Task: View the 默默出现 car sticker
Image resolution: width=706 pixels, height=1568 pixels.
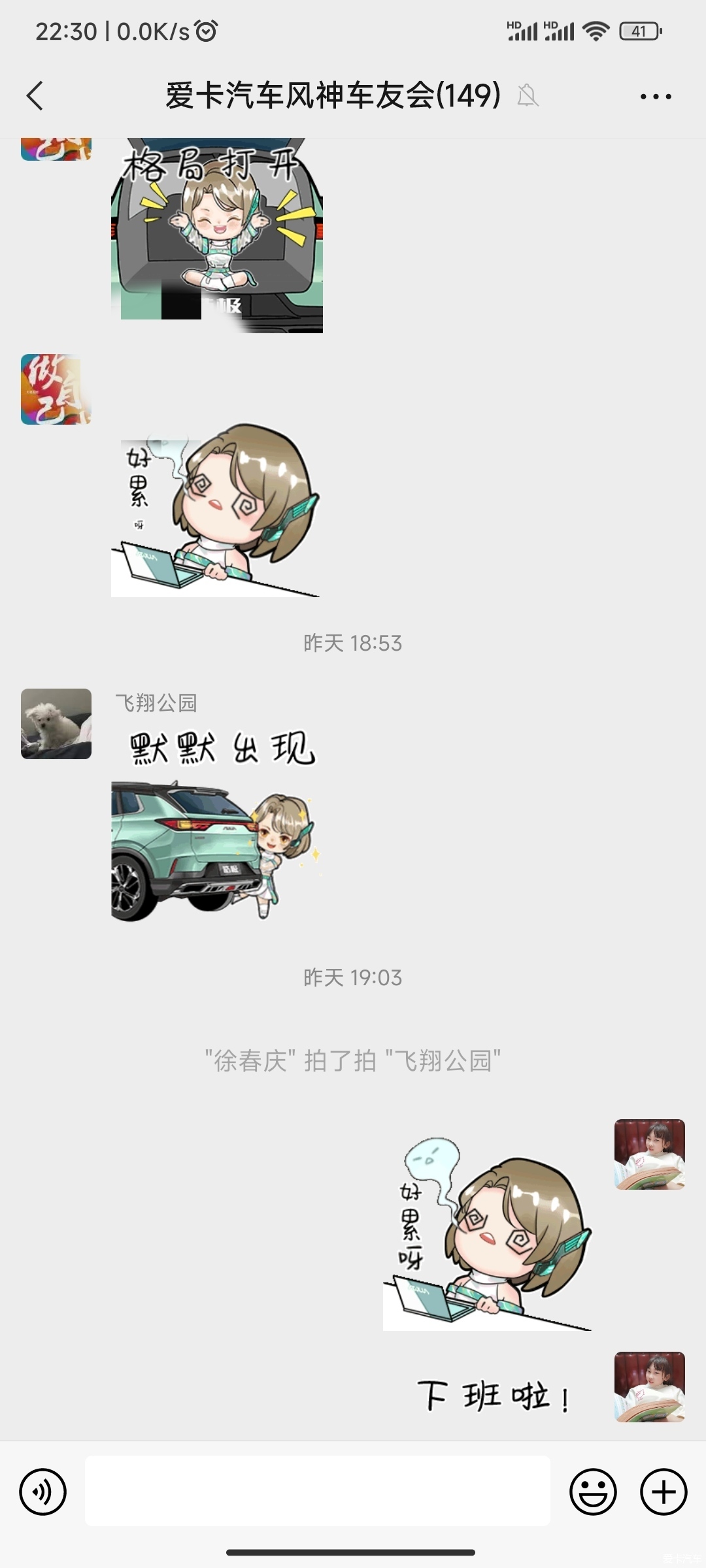Action: [x=216, y=826]
